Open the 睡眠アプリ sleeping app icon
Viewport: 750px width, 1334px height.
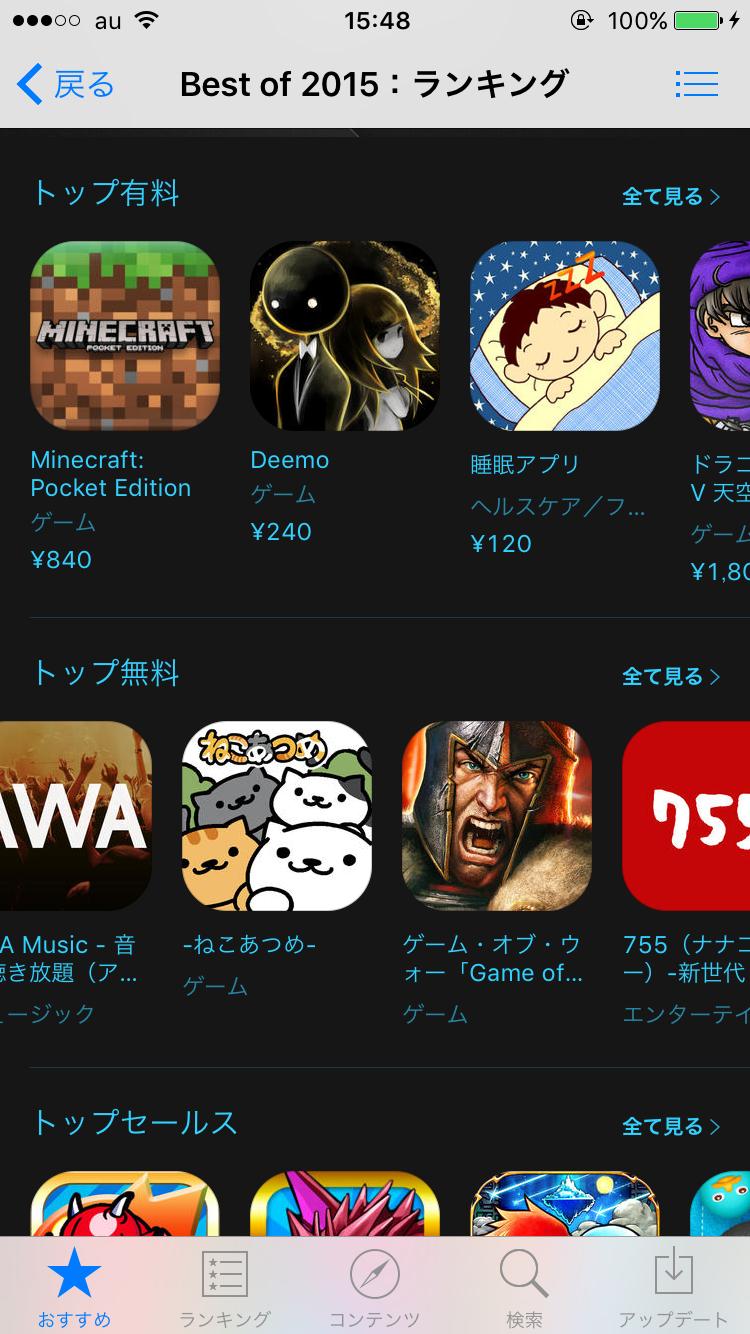coord(565,337)
